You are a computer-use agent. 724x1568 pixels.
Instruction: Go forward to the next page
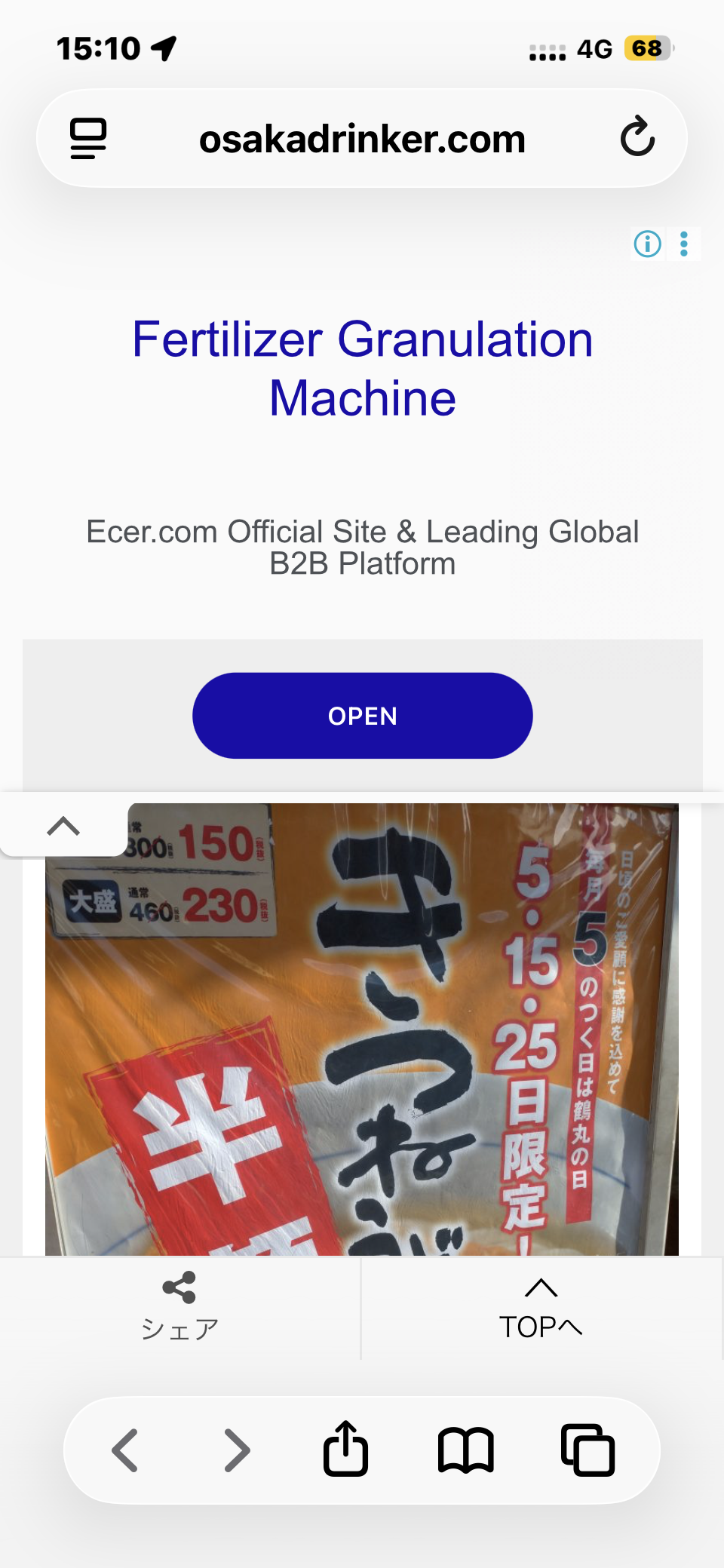[x=237, y=1450]
